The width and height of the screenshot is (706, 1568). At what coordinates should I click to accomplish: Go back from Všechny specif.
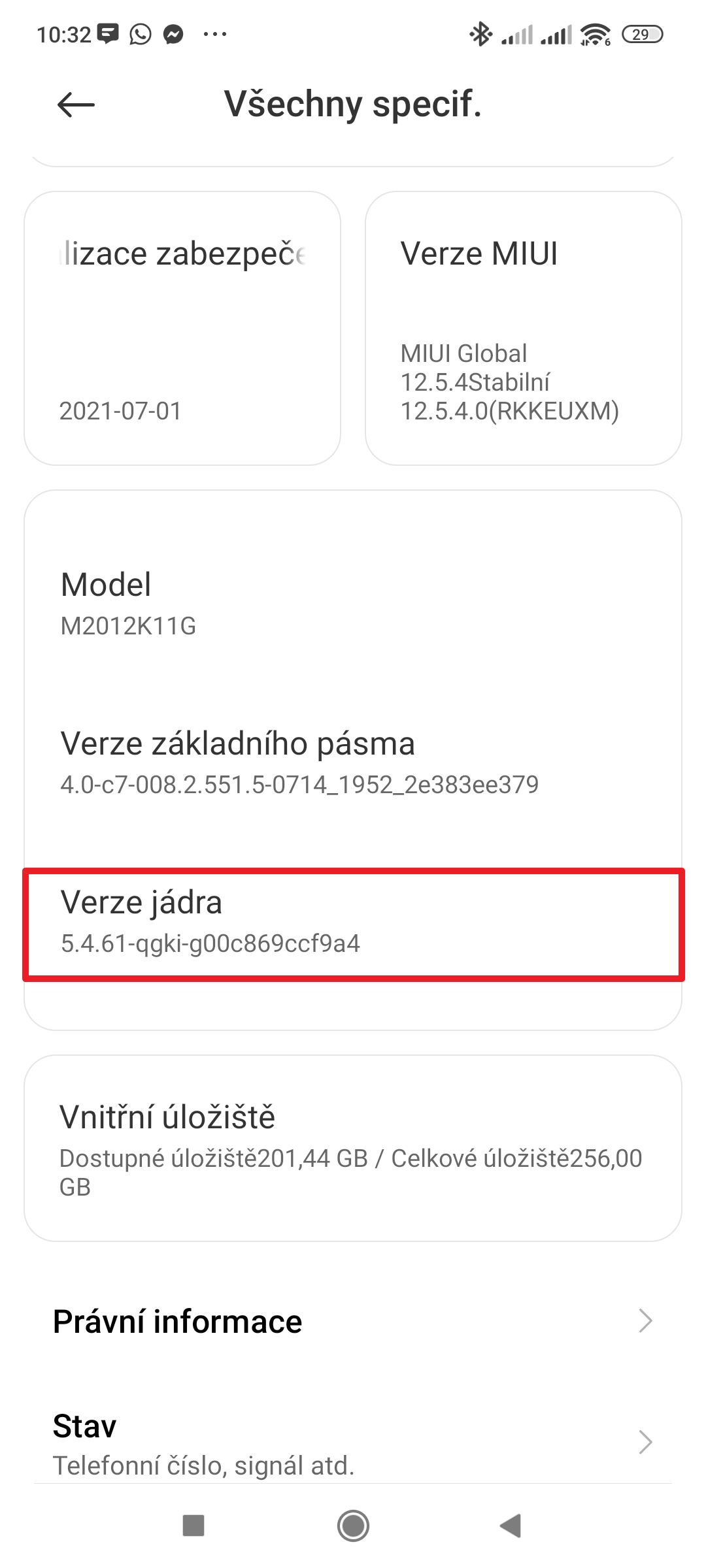(76, 105)
